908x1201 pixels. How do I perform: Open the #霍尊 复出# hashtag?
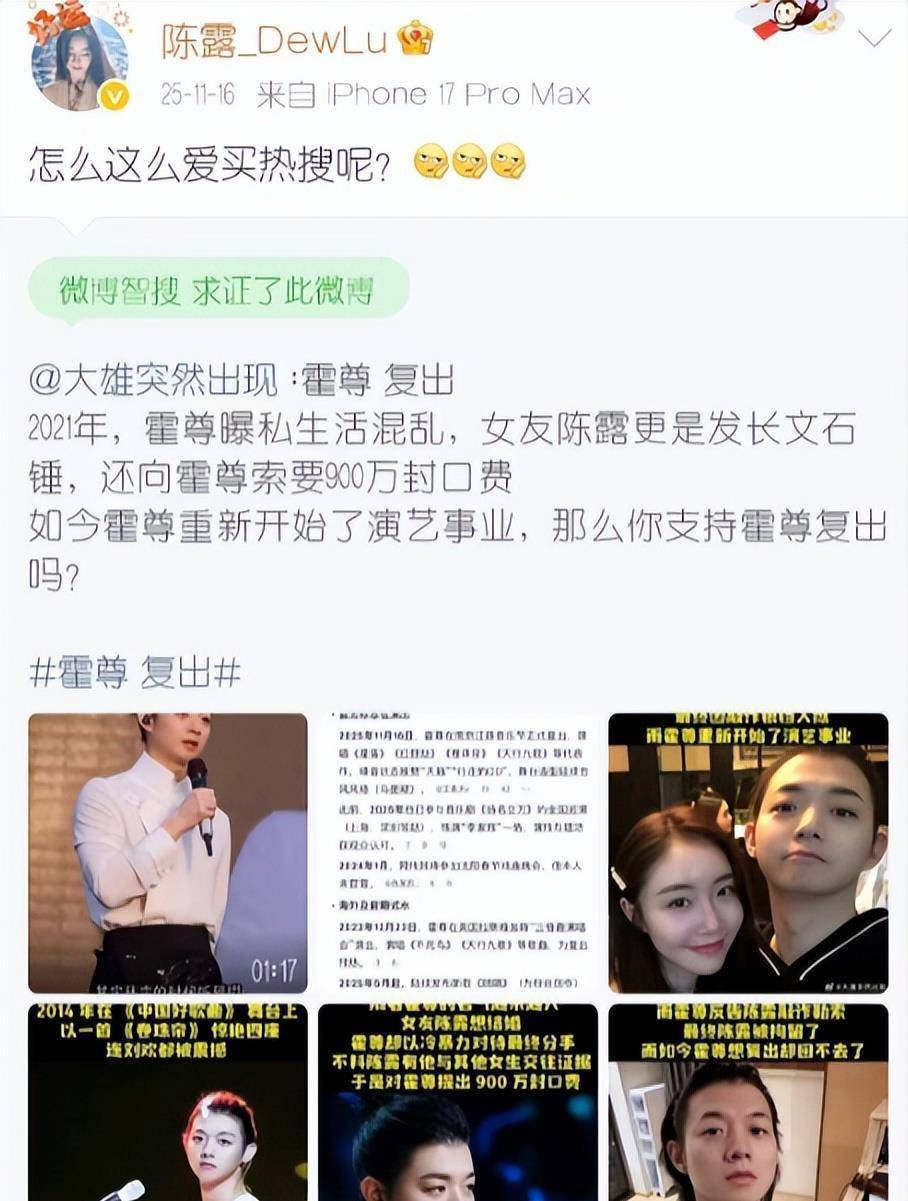(x=135, y=673)
